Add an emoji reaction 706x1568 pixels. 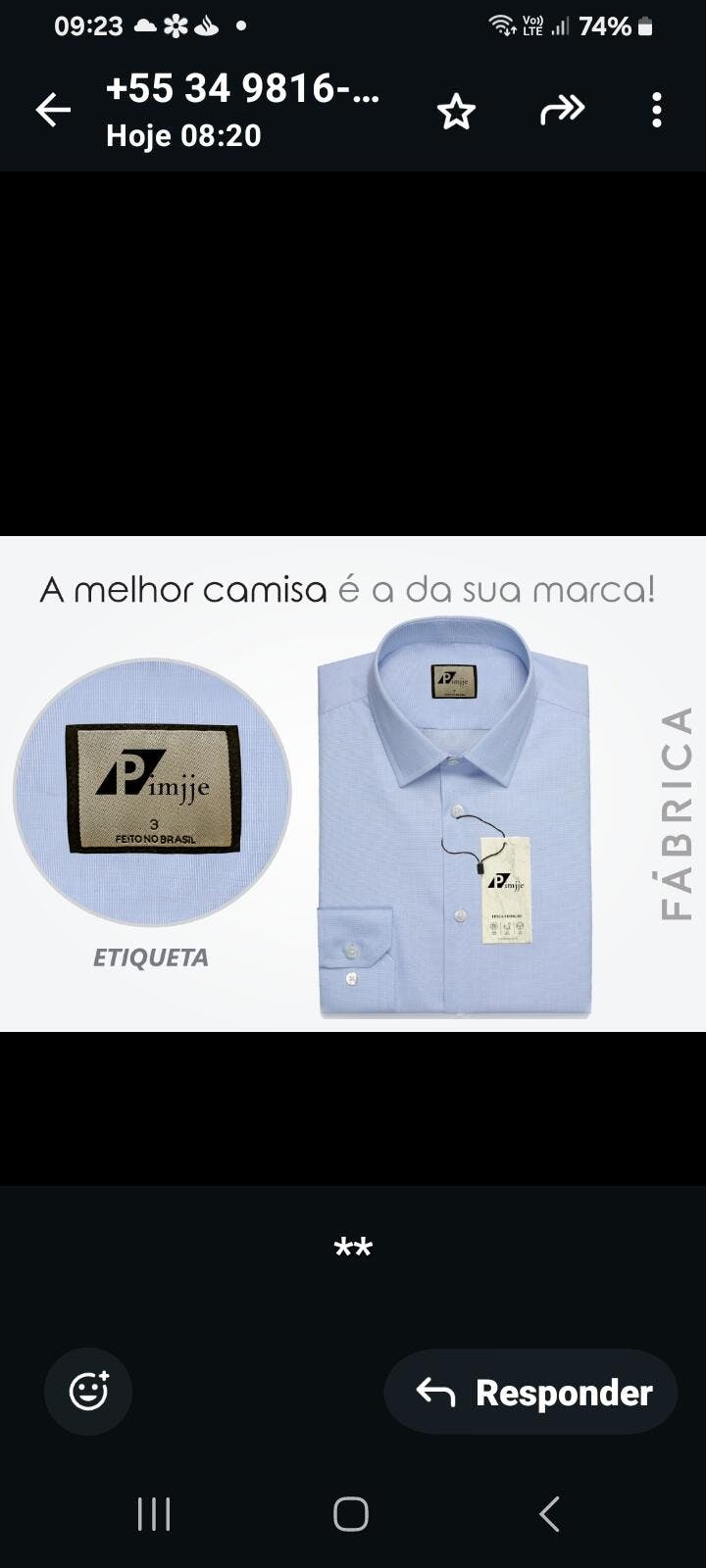[x=88, y=1392]
